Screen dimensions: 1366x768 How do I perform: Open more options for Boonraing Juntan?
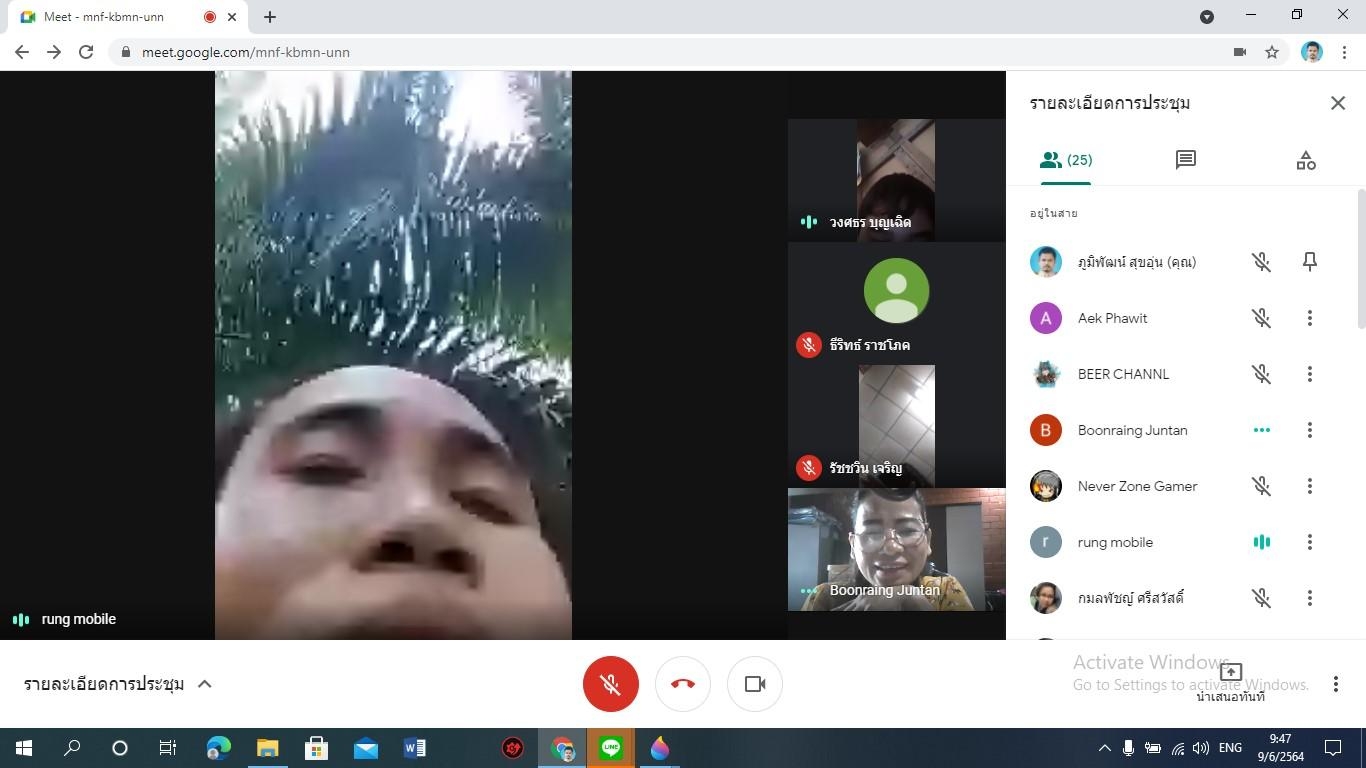tap(1309, 430)
